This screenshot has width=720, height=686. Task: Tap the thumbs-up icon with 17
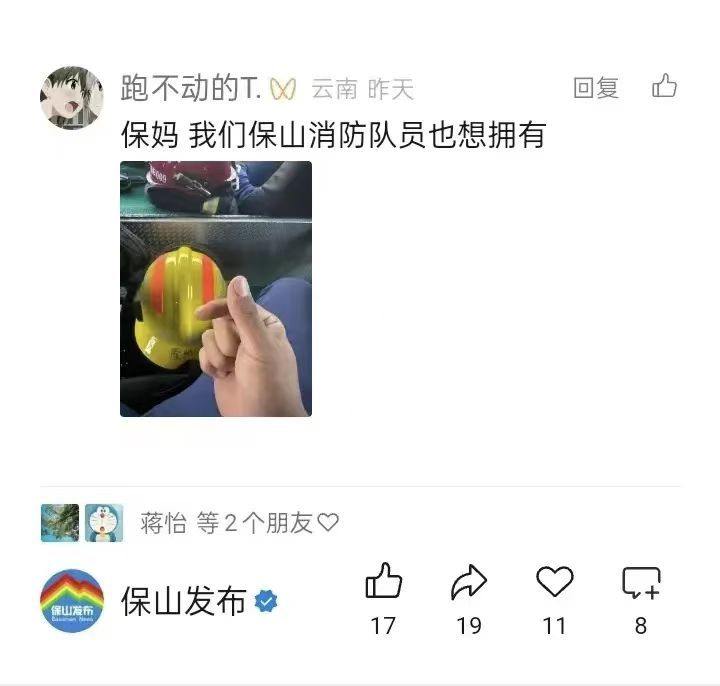[x=383, y=582]
